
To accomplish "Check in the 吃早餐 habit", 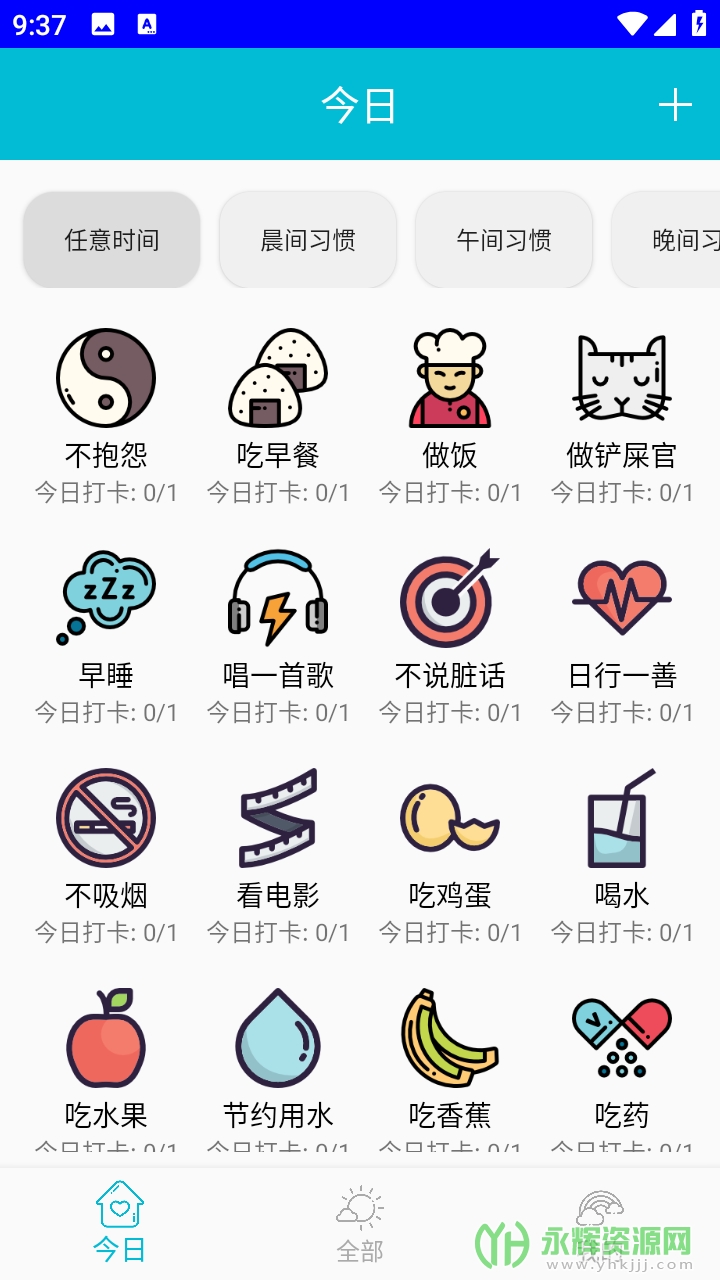I will (x=278, y=380).
